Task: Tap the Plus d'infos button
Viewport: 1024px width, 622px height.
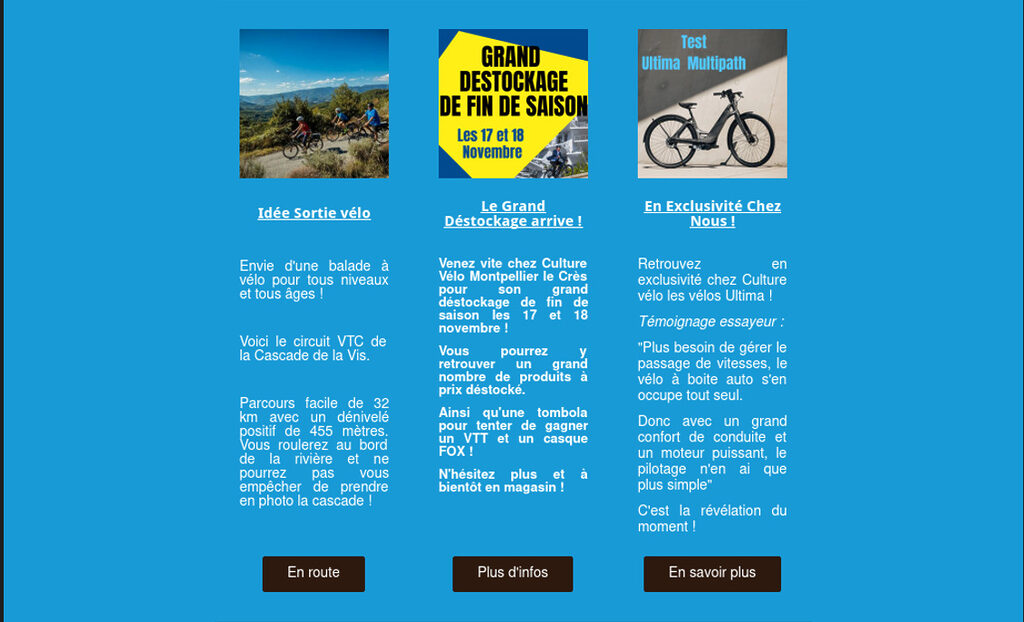Action: pyautogui.click(x=512, y=573)
